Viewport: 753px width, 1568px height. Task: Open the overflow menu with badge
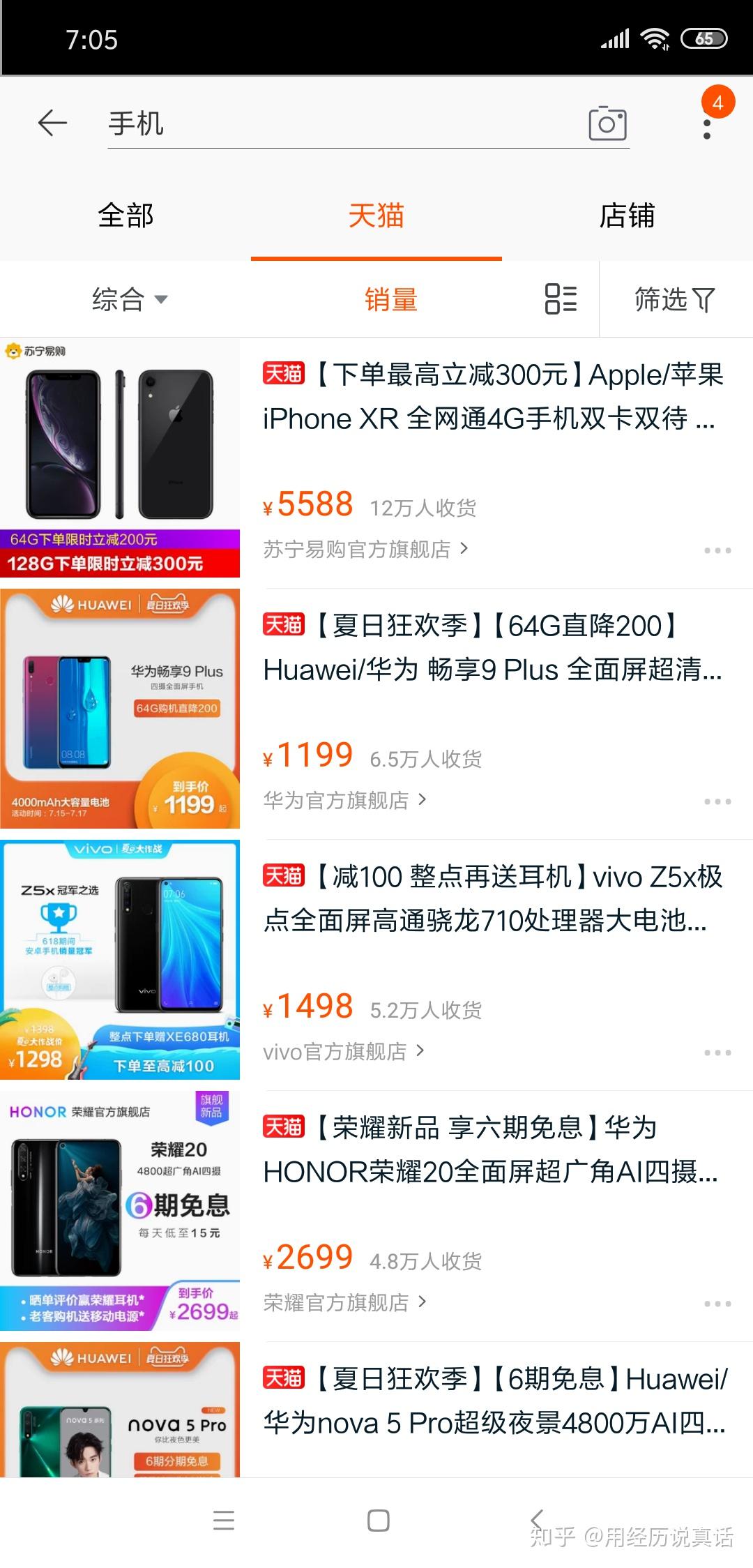coord(708,126)
